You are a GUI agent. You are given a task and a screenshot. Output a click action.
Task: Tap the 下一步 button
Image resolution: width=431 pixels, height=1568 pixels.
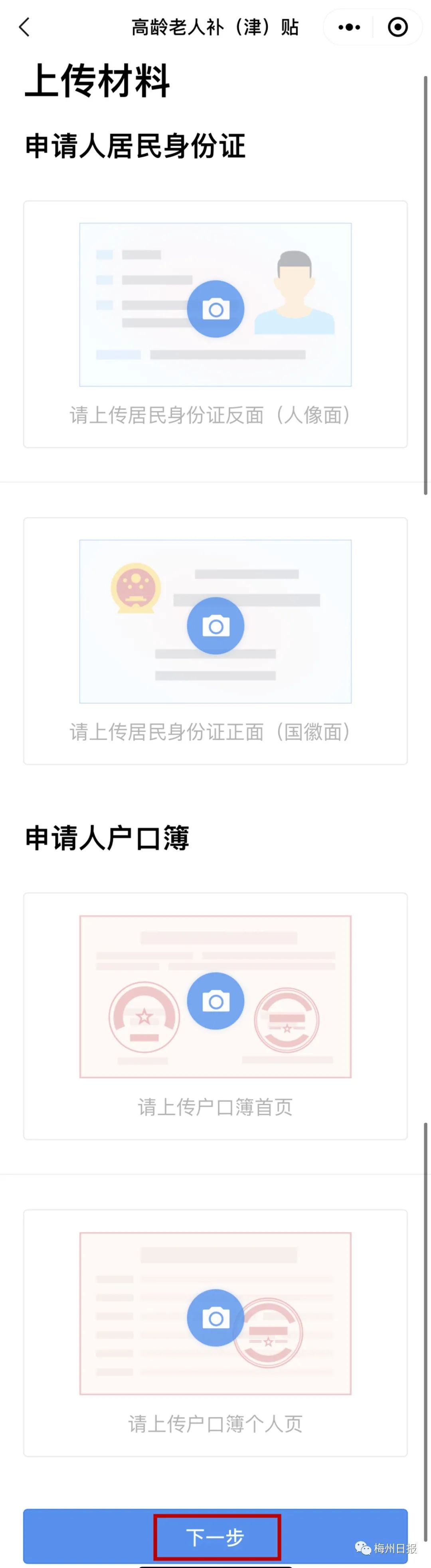(215, 1537)
